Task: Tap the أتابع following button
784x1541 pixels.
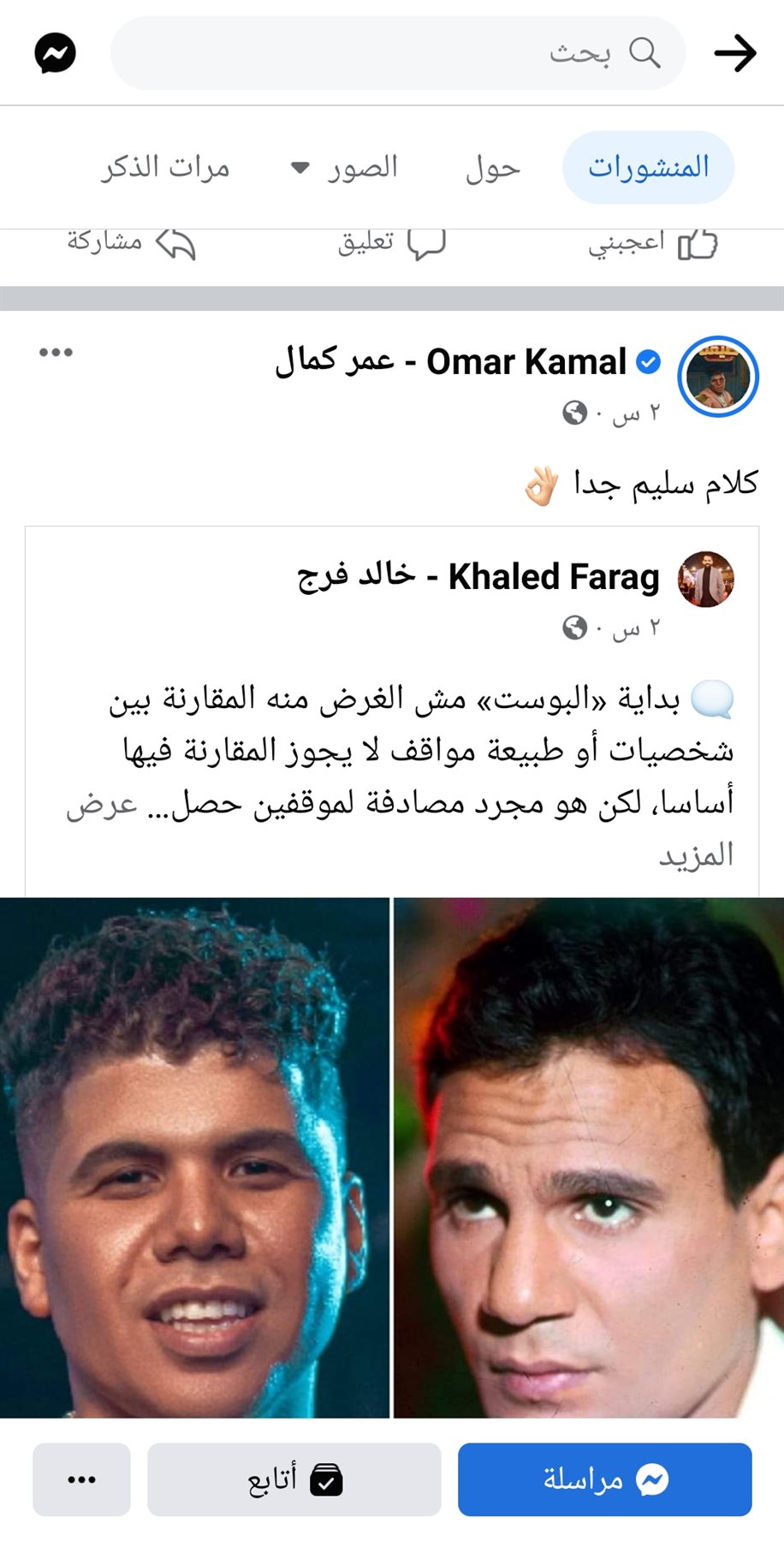Action: 294,1479
